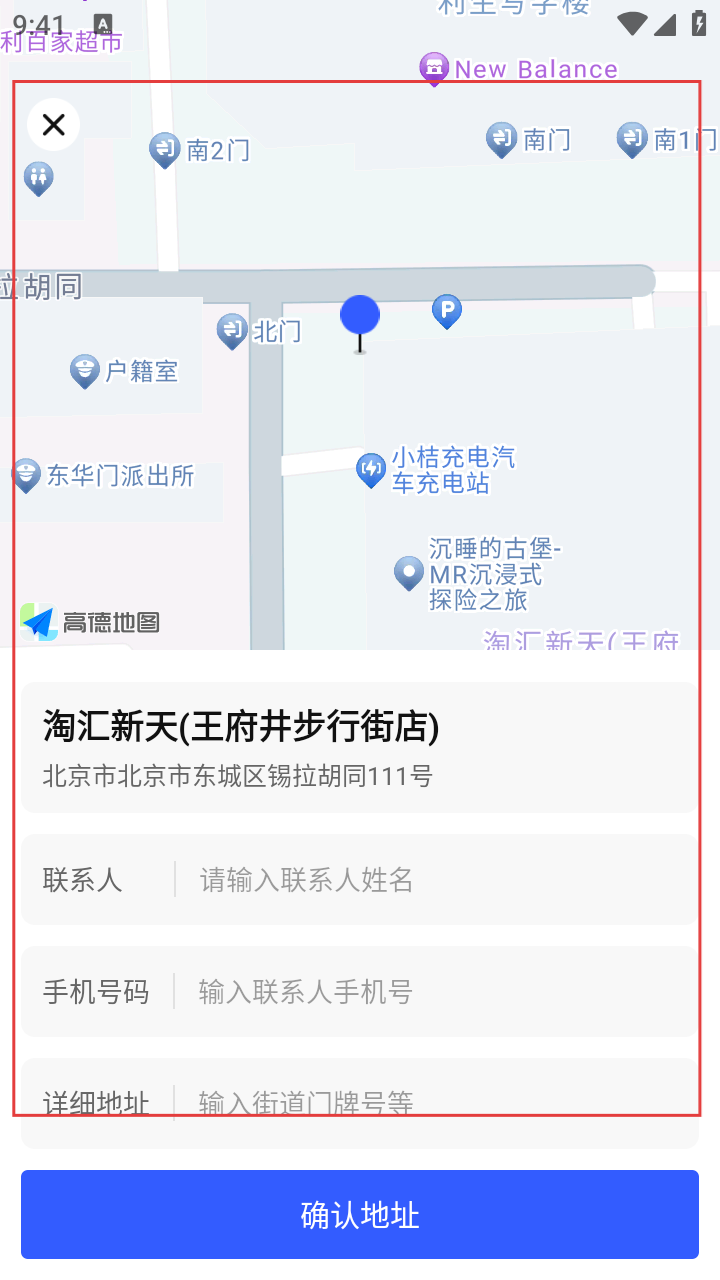Enter the contact phone number field
720x1280 pixels.
pos(435,992)
